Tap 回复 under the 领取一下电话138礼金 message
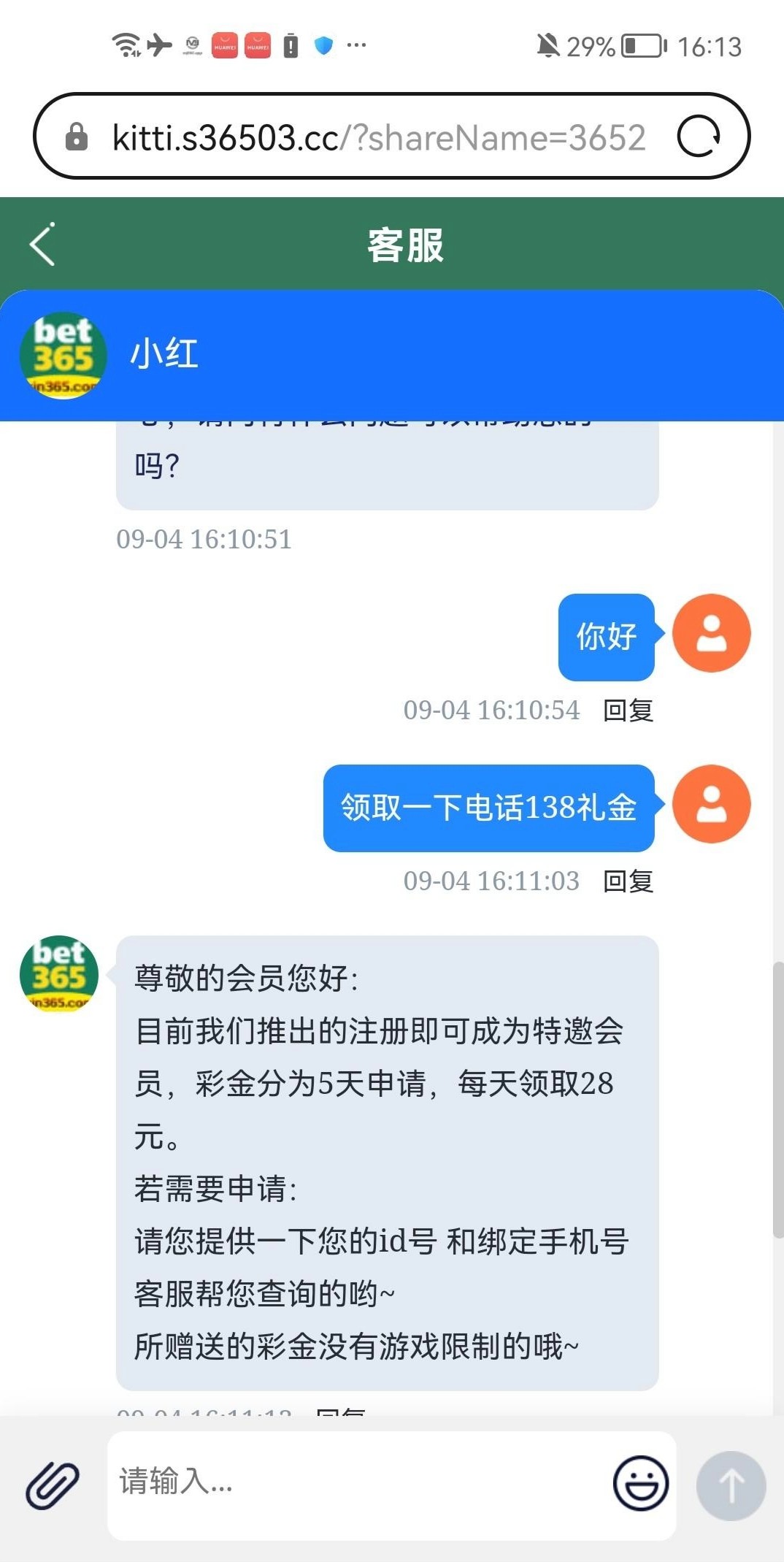Screen dimensions: 784x1562 click(628, 881)
